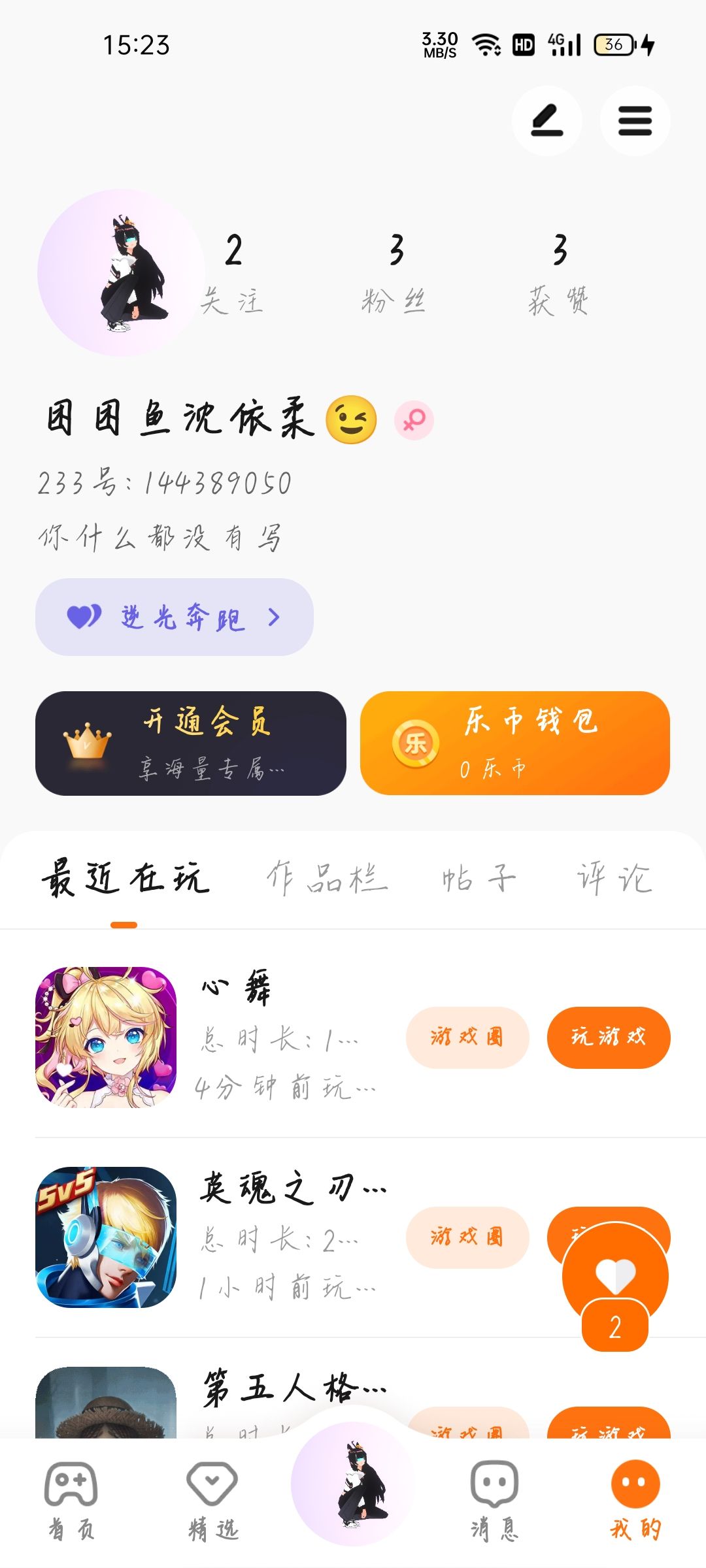Tap the center avatar in bottom bar
706x1568 pixels.
click(354, 1483)
